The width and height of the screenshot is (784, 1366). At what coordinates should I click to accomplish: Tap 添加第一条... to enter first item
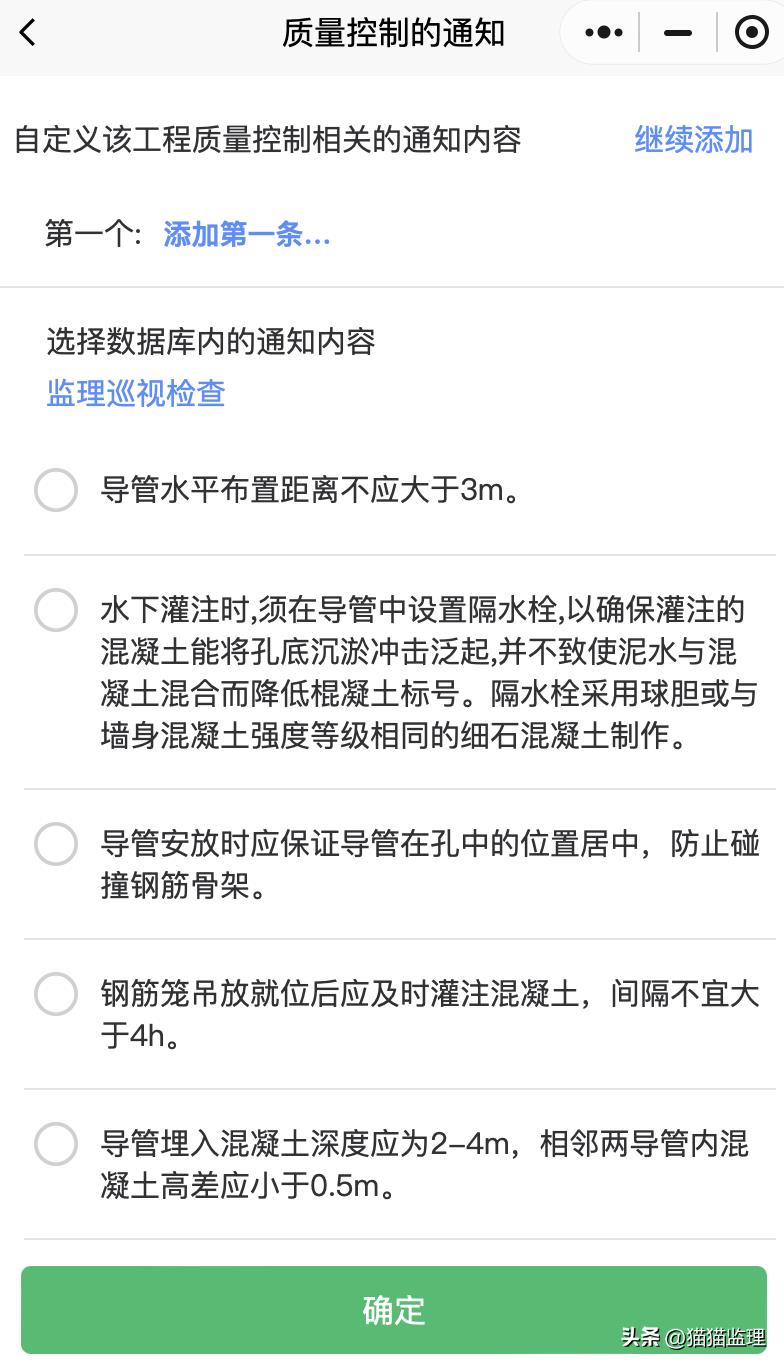pos(247,235)
